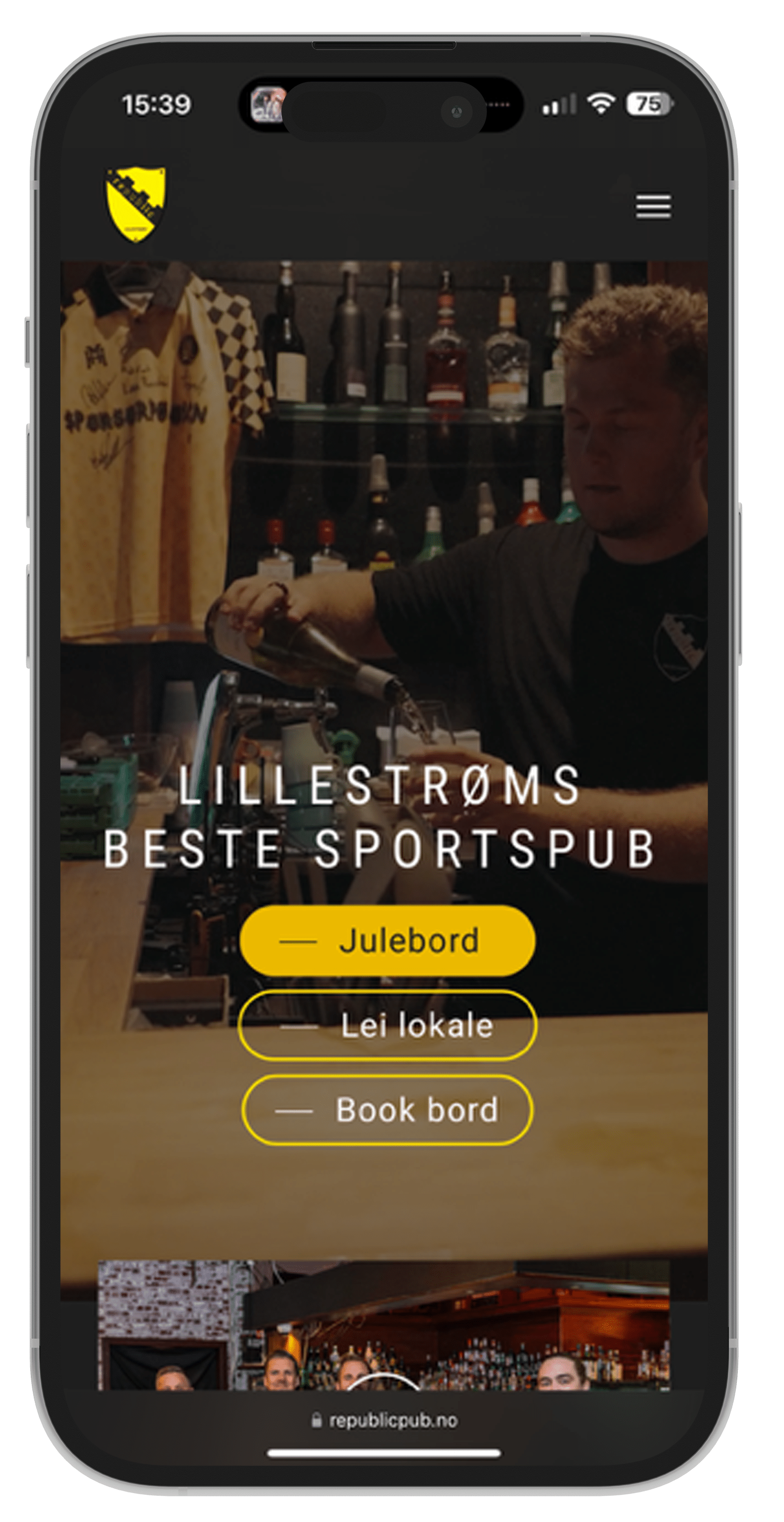This screenshot has height=1522, width=784.
Task: Open the hamburger menu
Action: click(653, 206)
